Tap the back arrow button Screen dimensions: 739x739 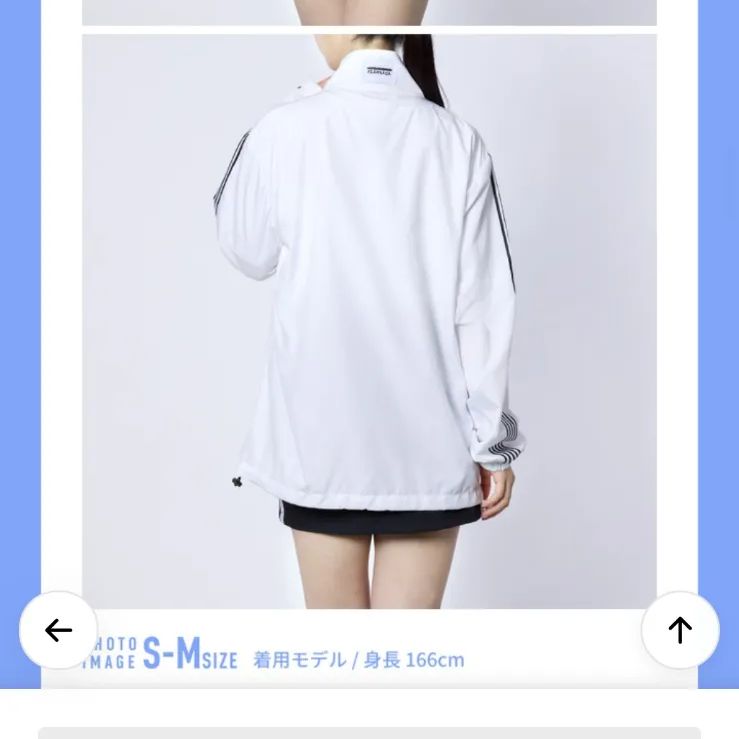click(59, 630)
